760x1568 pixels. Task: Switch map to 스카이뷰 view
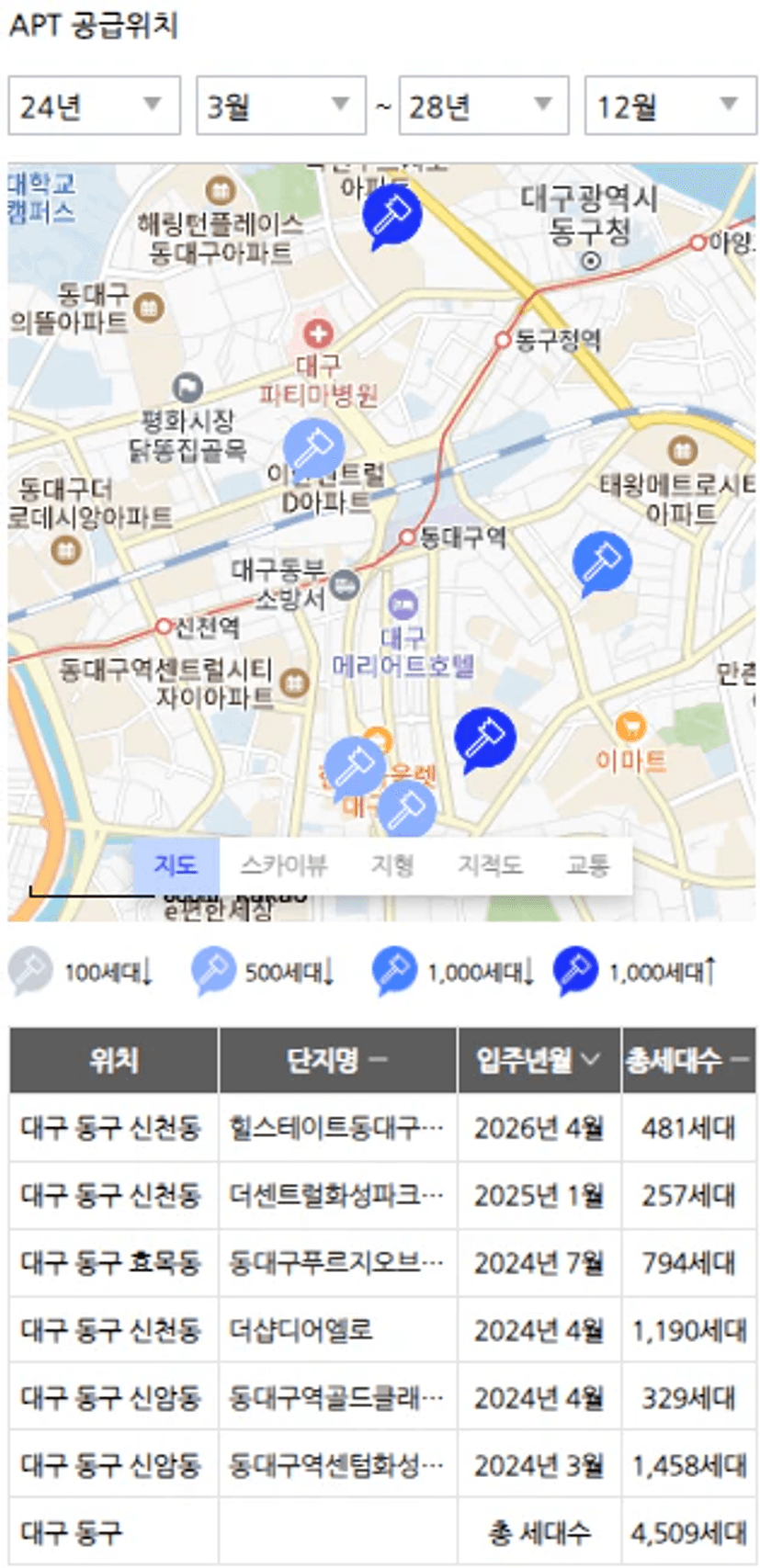pyautogui.click(x=283, y=865)
